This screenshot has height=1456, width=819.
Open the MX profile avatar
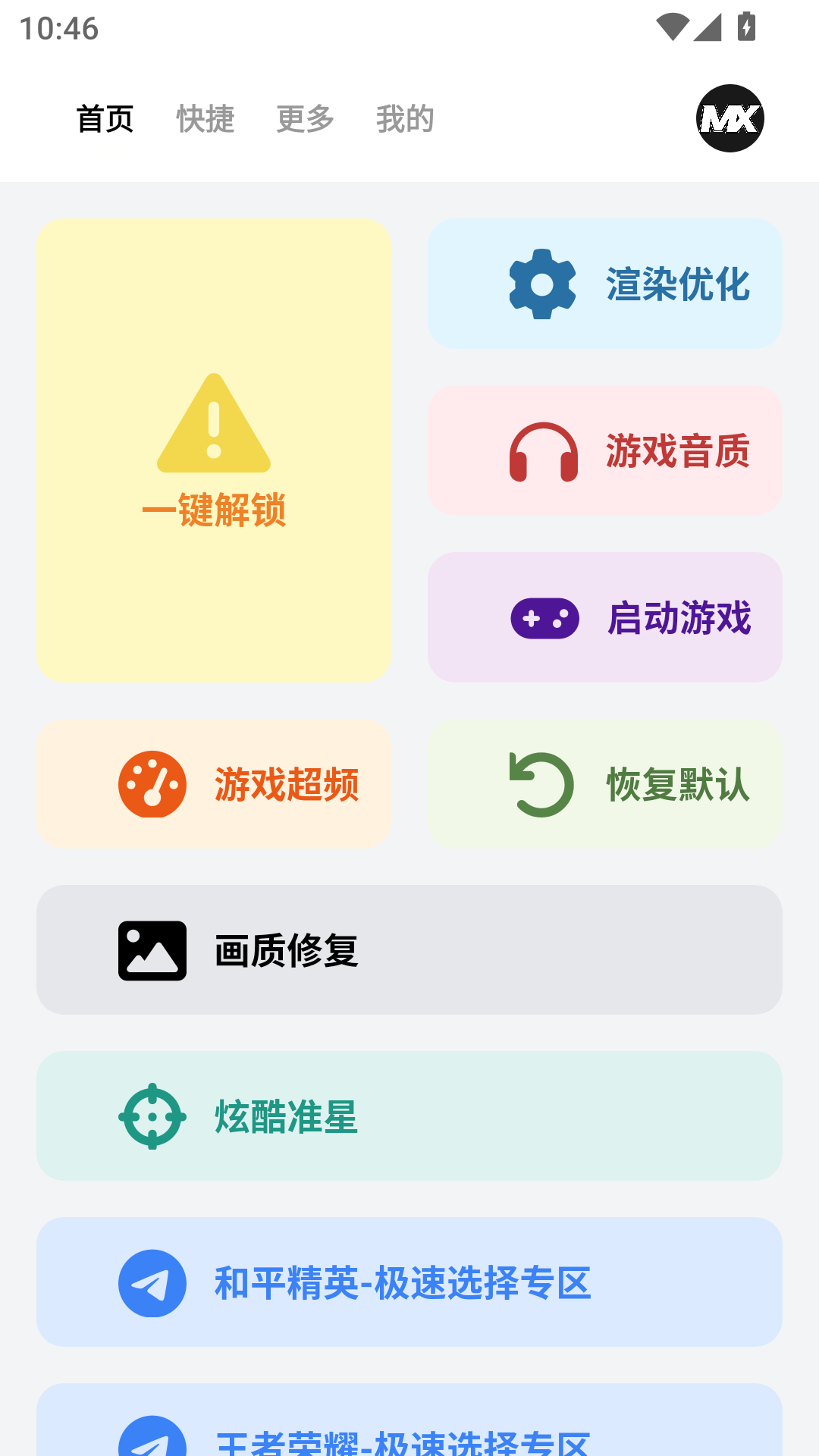click(730, 119)
